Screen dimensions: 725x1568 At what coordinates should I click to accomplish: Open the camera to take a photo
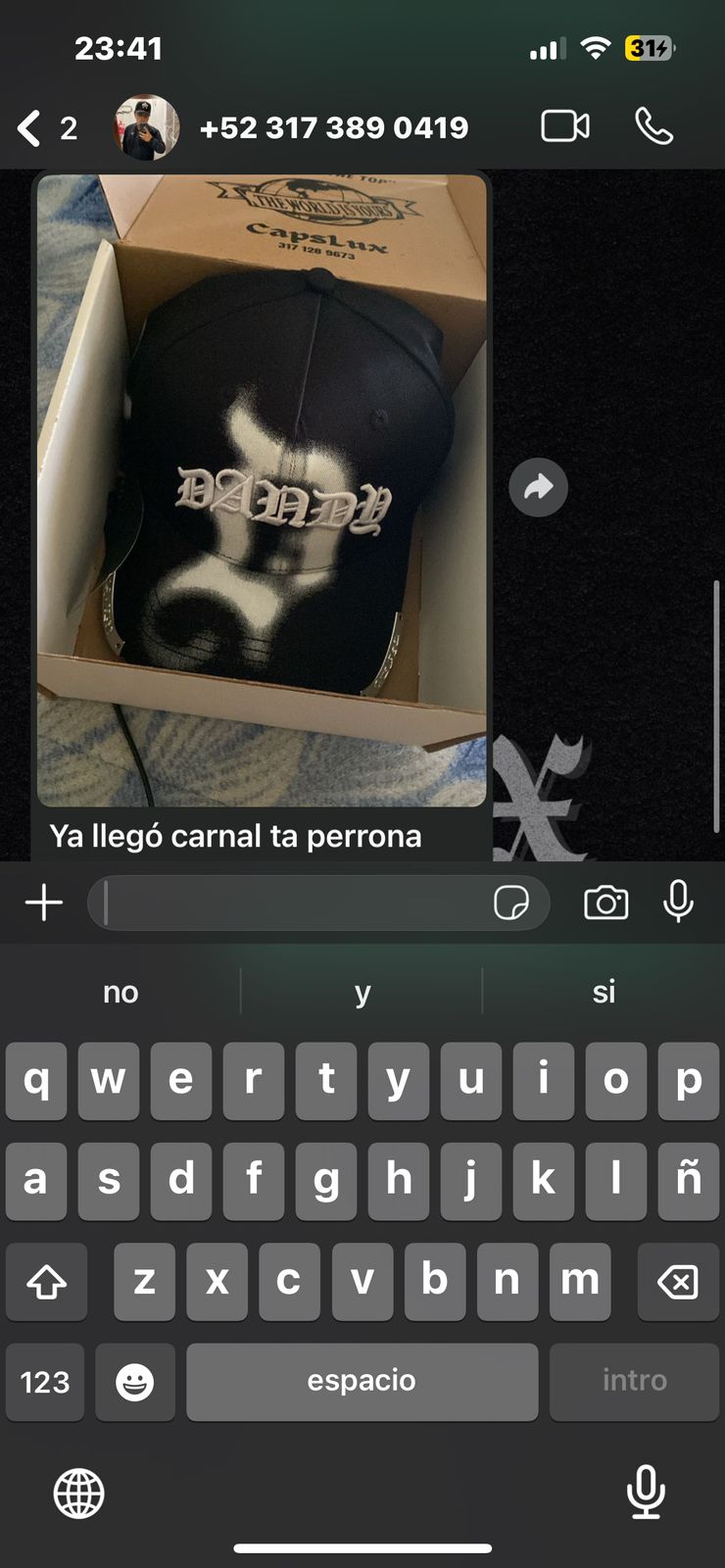pos(605,903)
